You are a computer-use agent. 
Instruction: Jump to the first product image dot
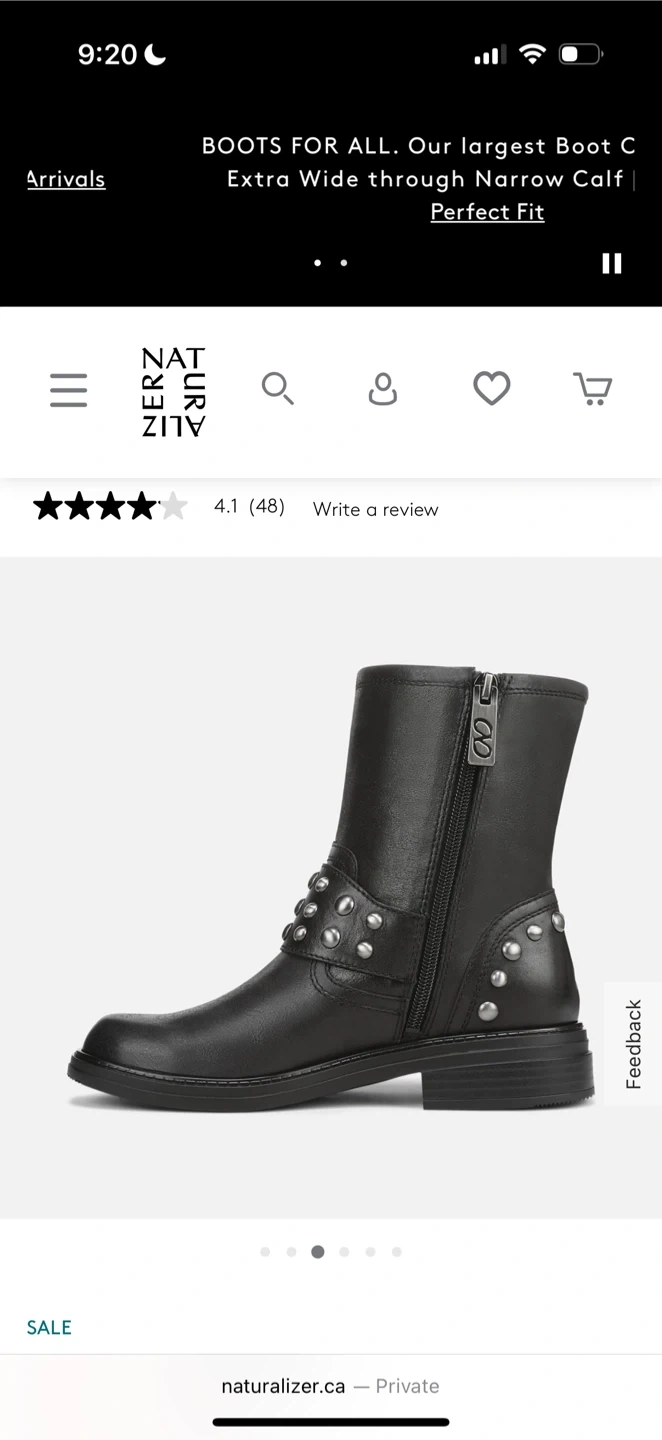[265, 1251]
